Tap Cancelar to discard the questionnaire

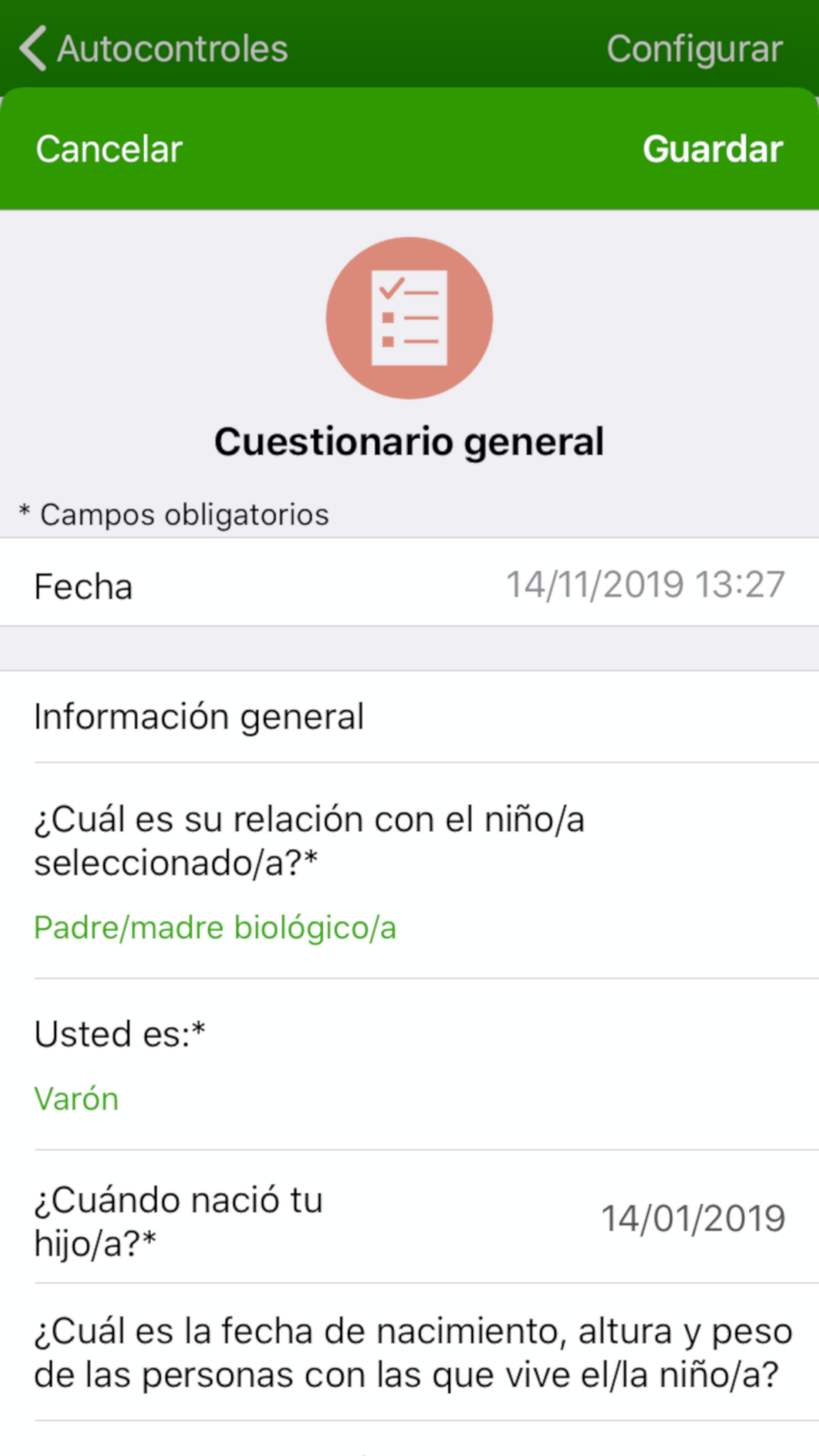point(109,149)
